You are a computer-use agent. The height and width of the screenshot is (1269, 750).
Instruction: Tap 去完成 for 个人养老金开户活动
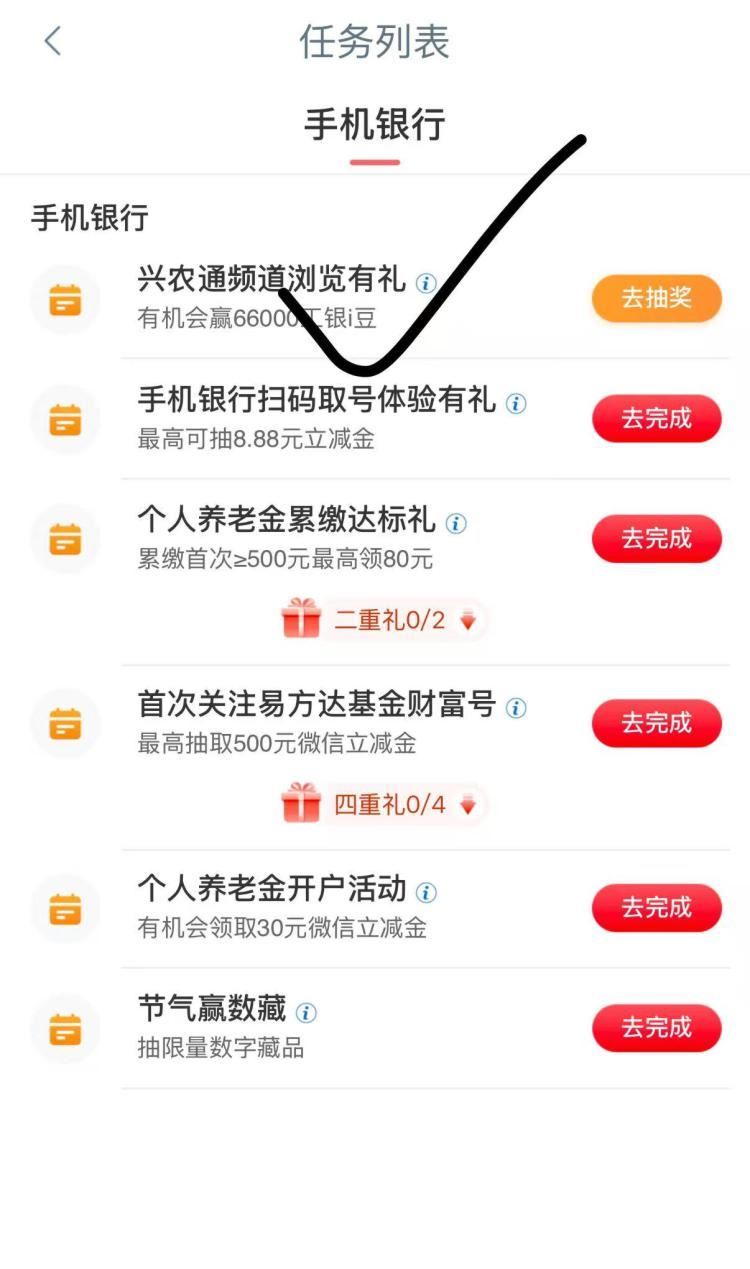coord(656,908)
